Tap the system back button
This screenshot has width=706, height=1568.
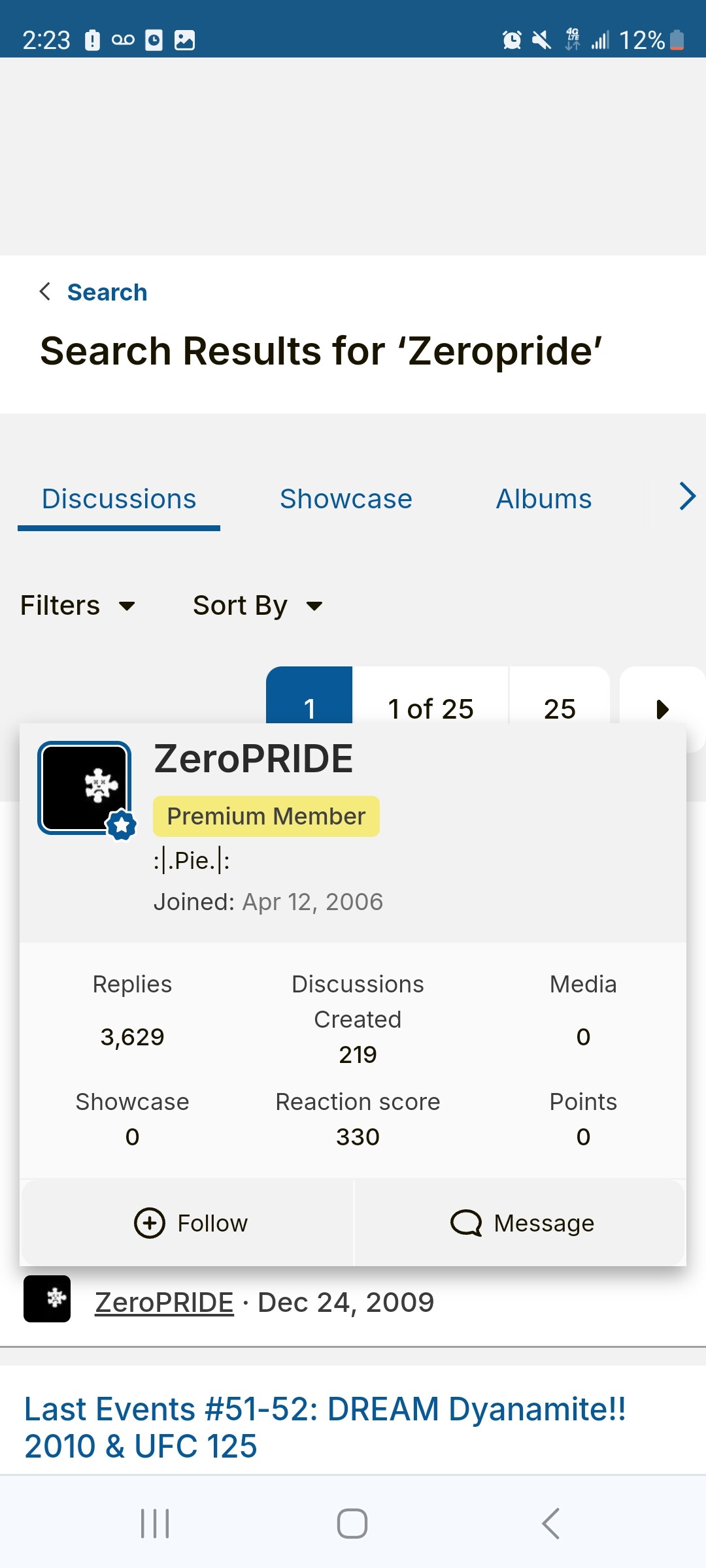(x=550, y=1524)
